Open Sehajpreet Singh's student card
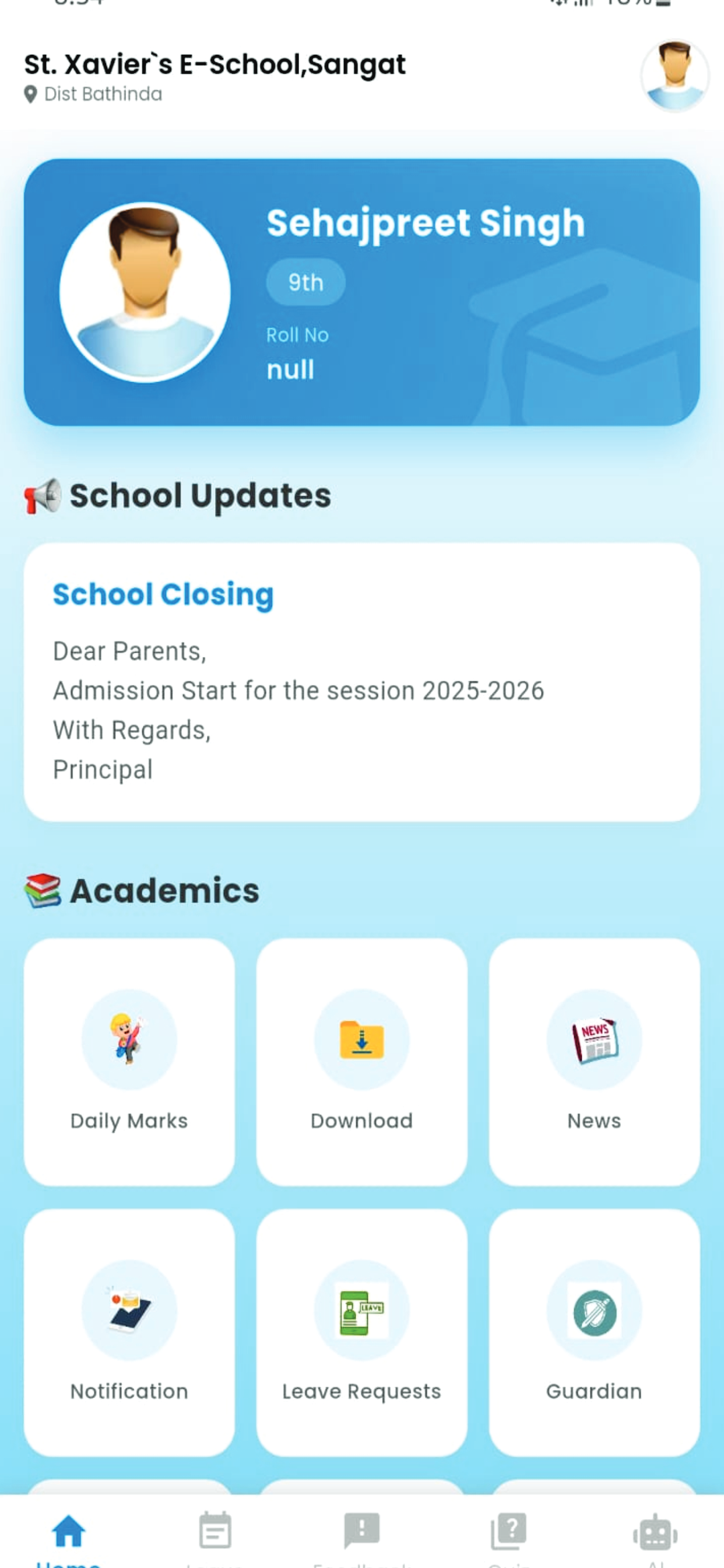 click(x=362, y=292)
